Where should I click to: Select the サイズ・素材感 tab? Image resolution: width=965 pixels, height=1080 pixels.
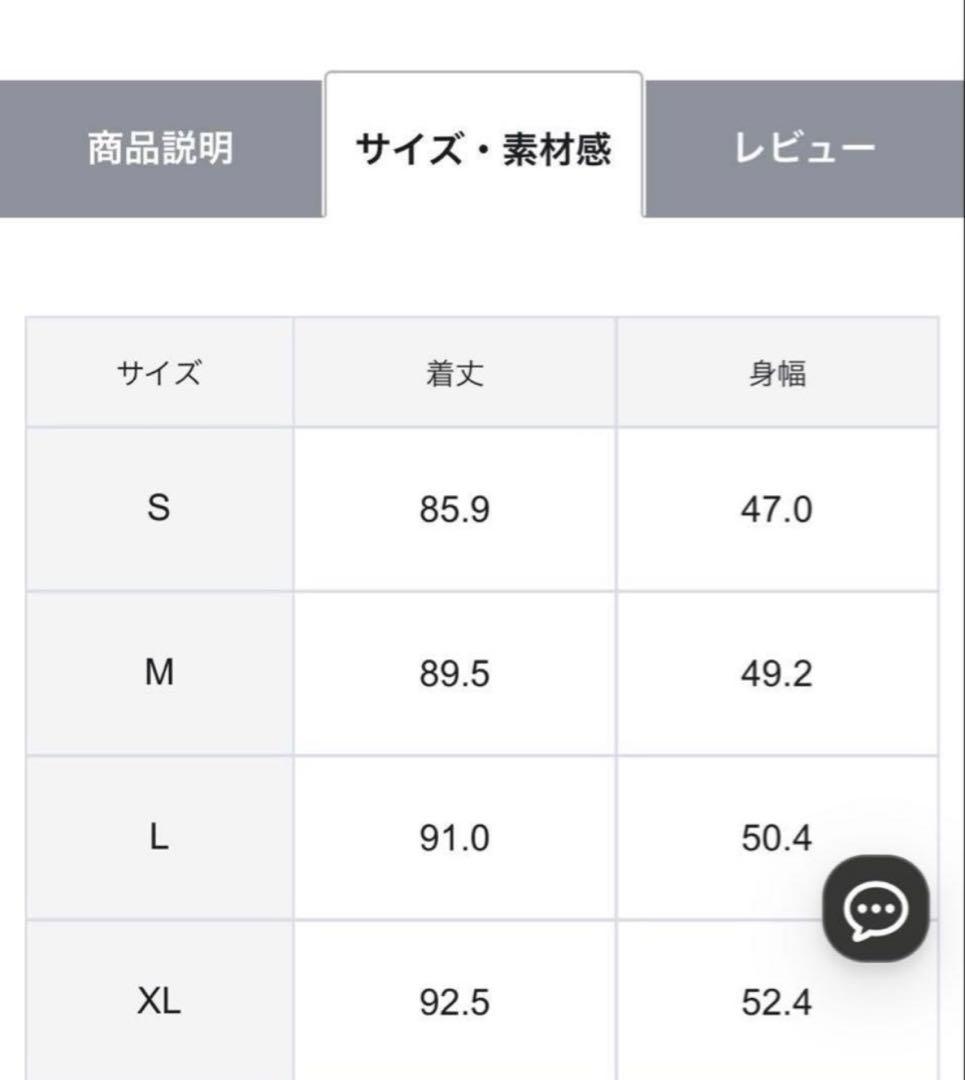pyautogui.click(x=483, y=149)
